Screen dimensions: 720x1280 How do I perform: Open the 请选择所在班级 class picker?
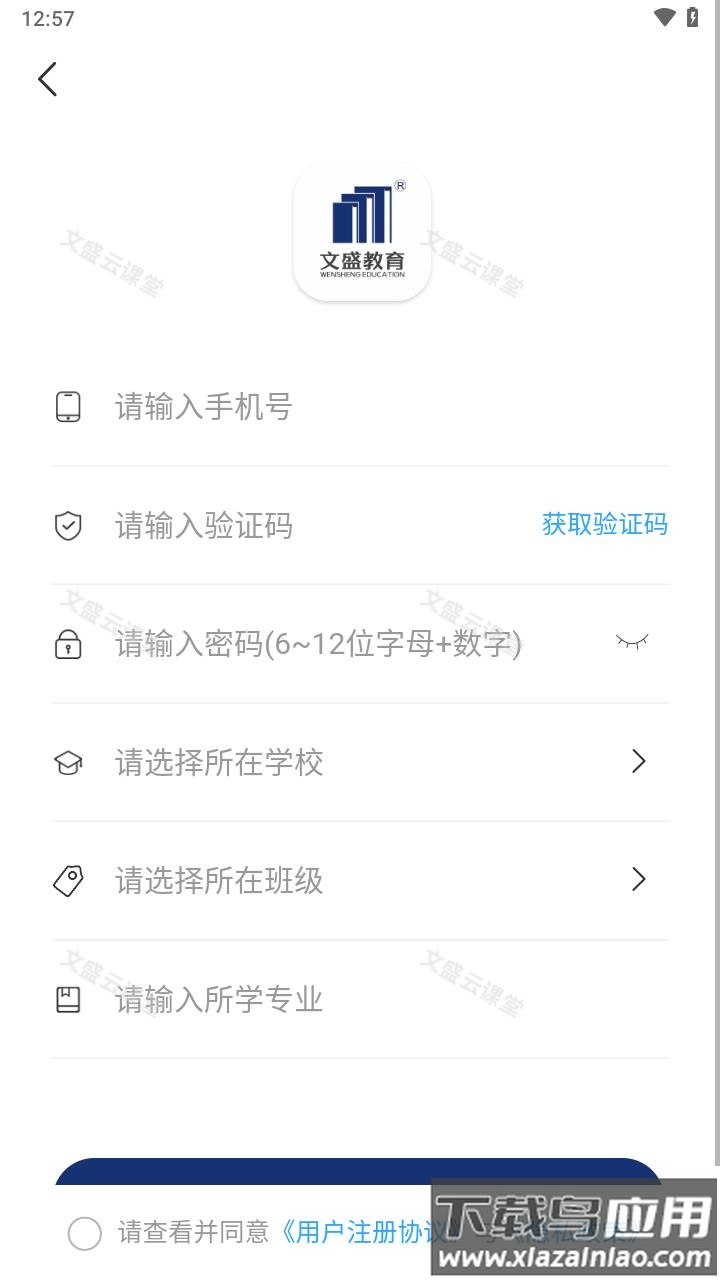360,881
